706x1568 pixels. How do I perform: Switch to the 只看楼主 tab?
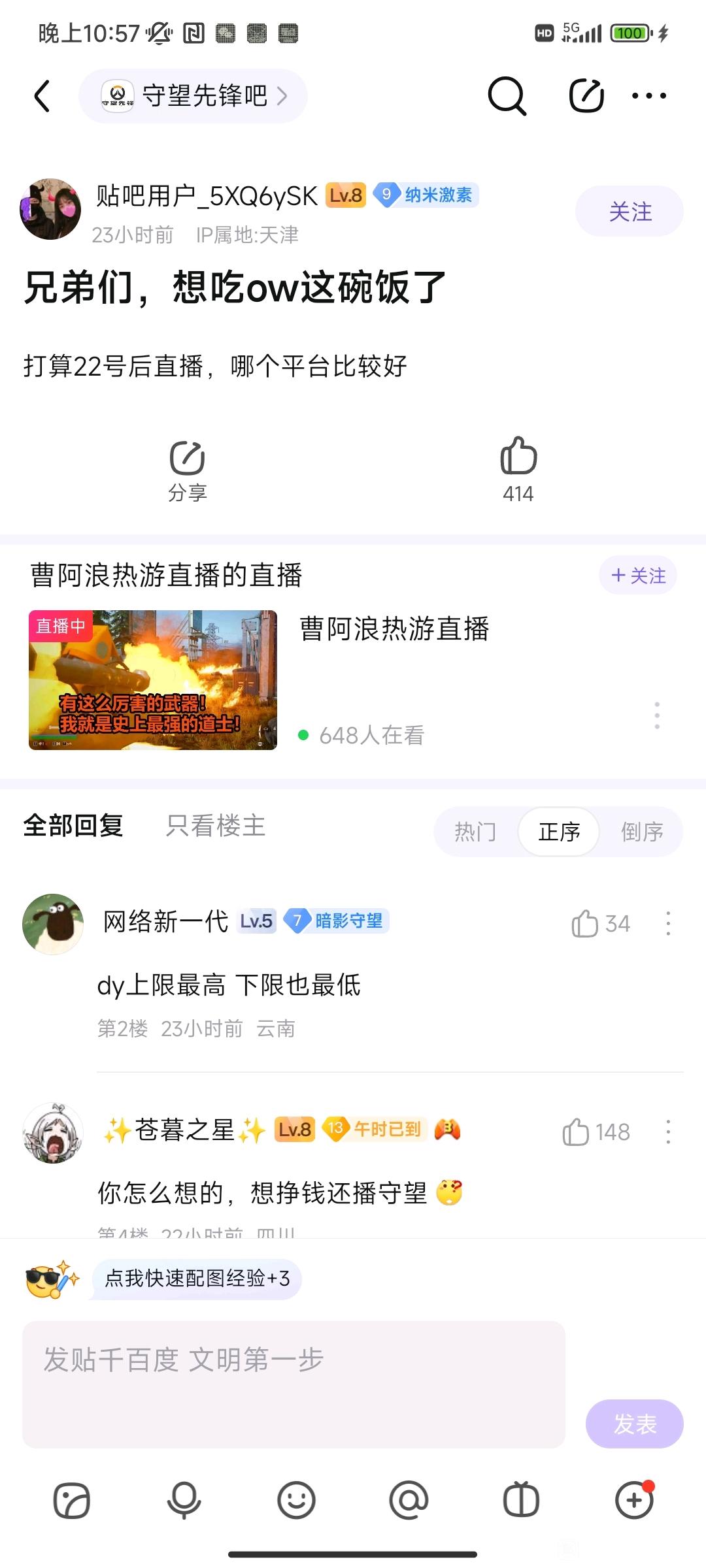216,826
